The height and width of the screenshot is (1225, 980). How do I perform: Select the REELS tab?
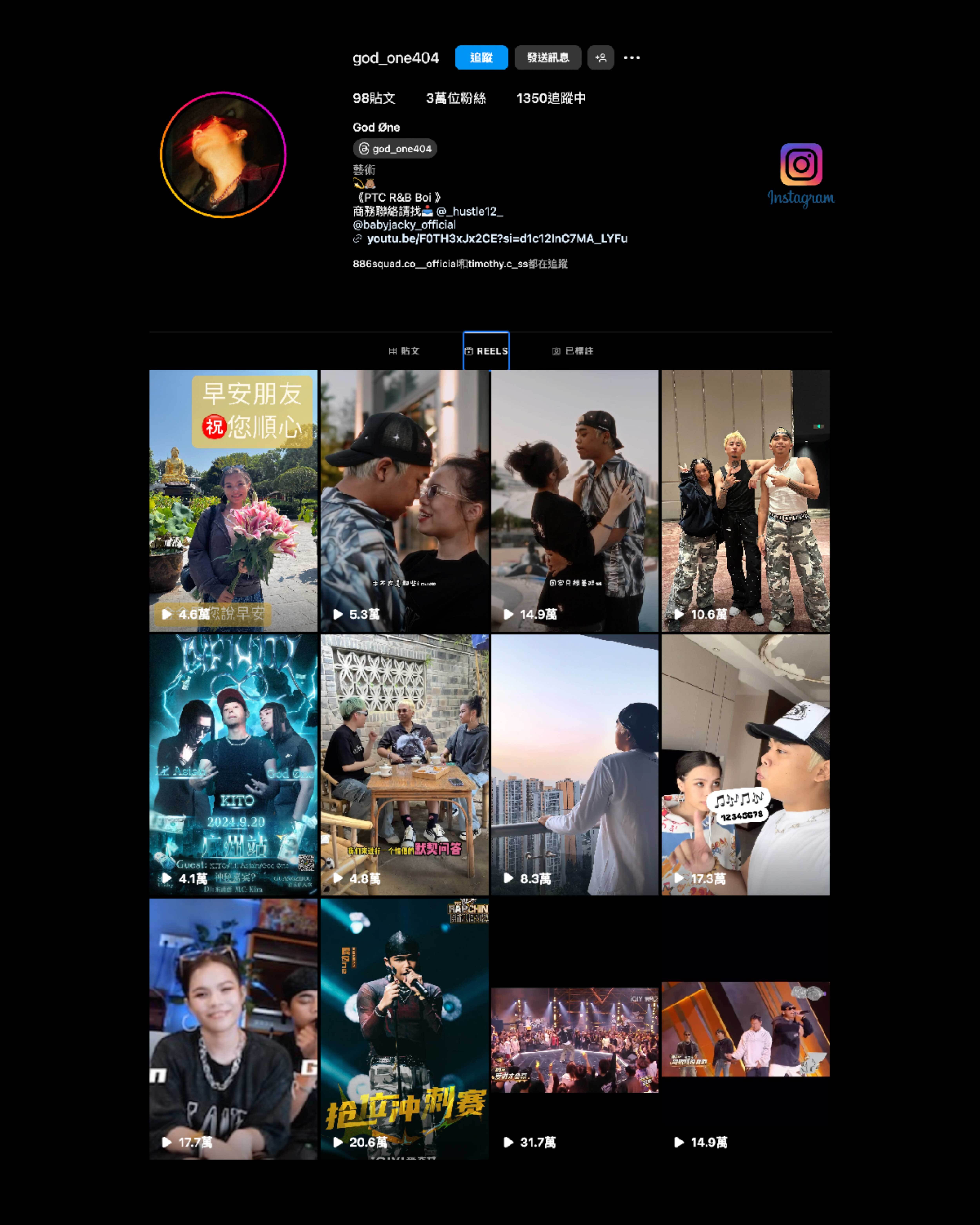coord(486,351)
